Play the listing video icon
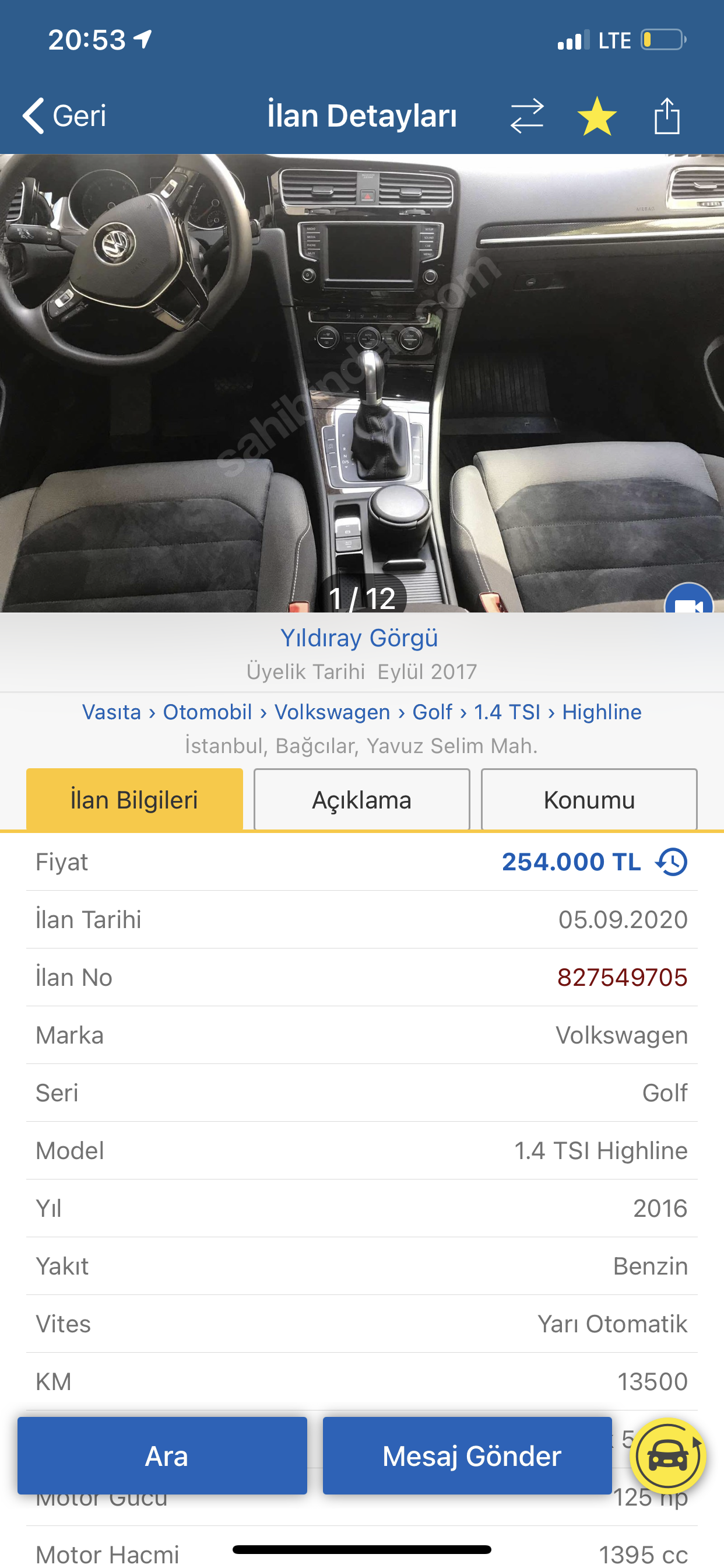 (x=688, y=603)
